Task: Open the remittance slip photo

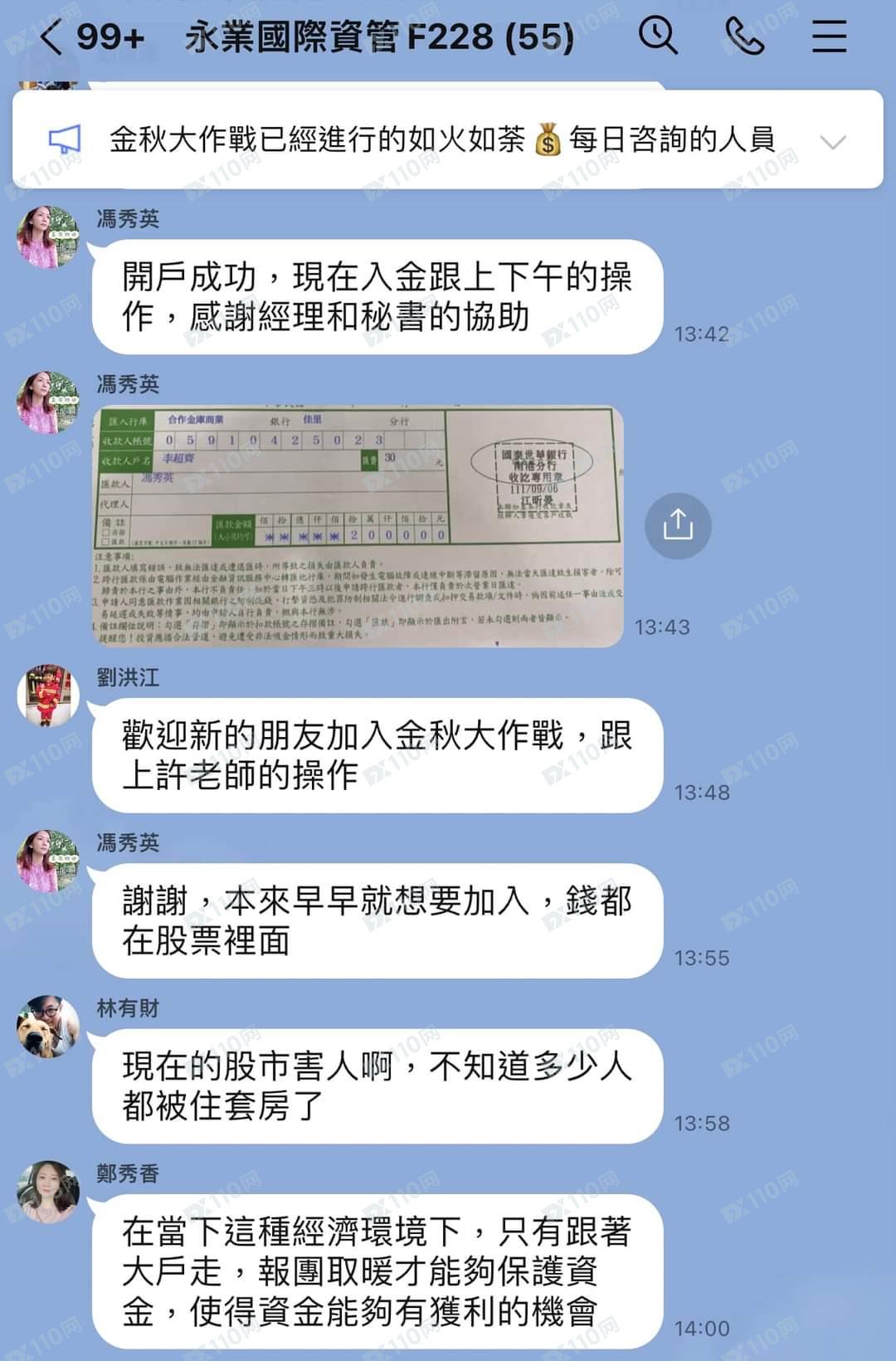Action: (x=358, y=526)
